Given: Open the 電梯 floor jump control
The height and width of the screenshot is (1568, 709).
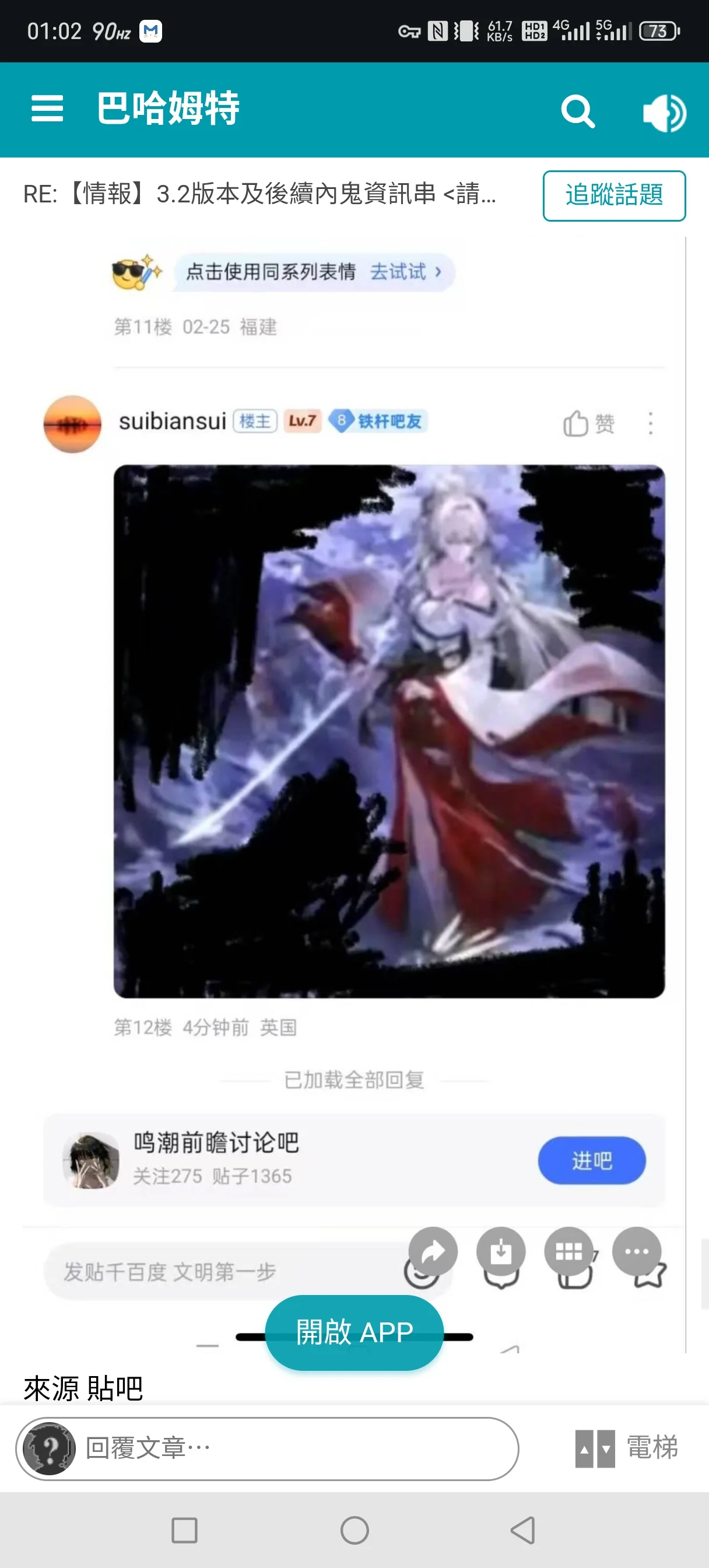Looking at the screenshot, I should (x=652, y=1447).
